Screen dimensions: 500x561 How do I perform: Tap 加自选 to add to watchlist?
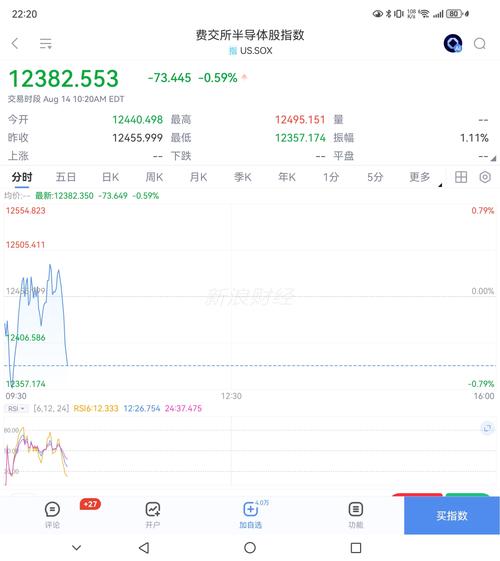pos(250,515)
